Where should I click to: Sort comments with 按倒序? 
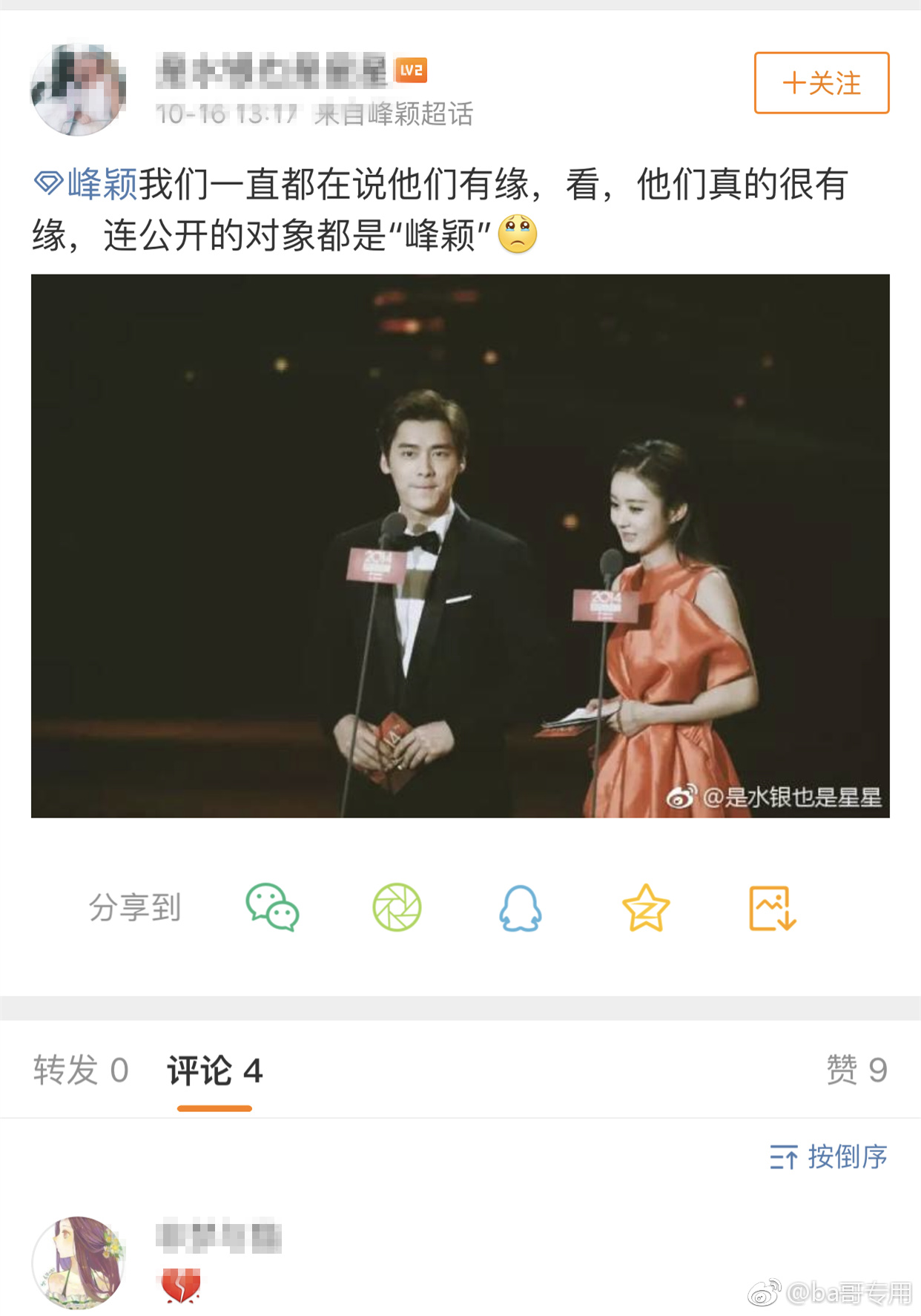(828, 1157)
